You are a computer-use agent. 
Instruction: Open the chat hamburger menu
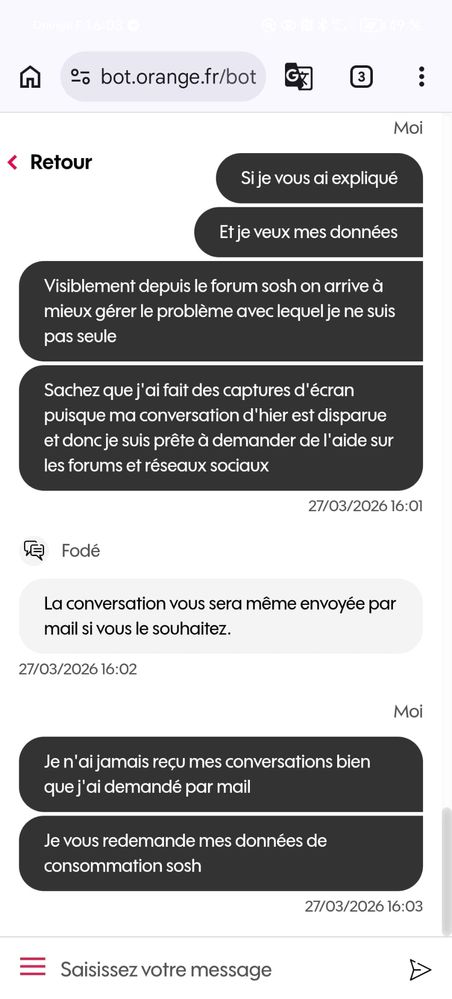[33, 967]
